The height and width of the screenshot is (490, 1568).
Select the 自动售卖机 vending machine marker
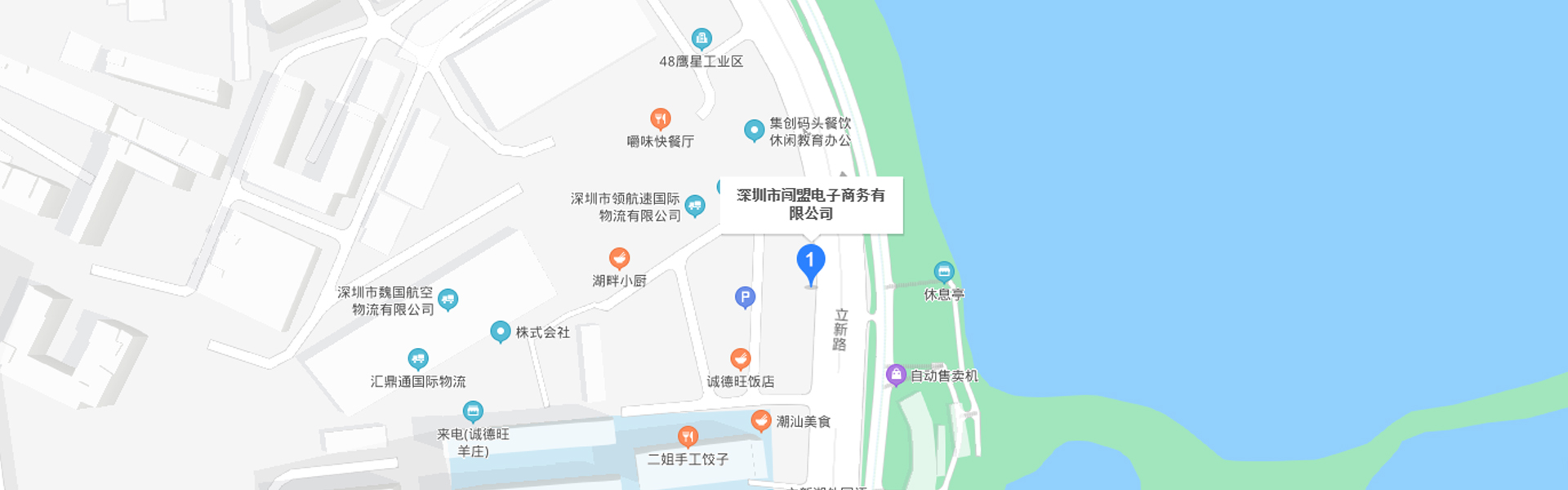tap(896, 375)
